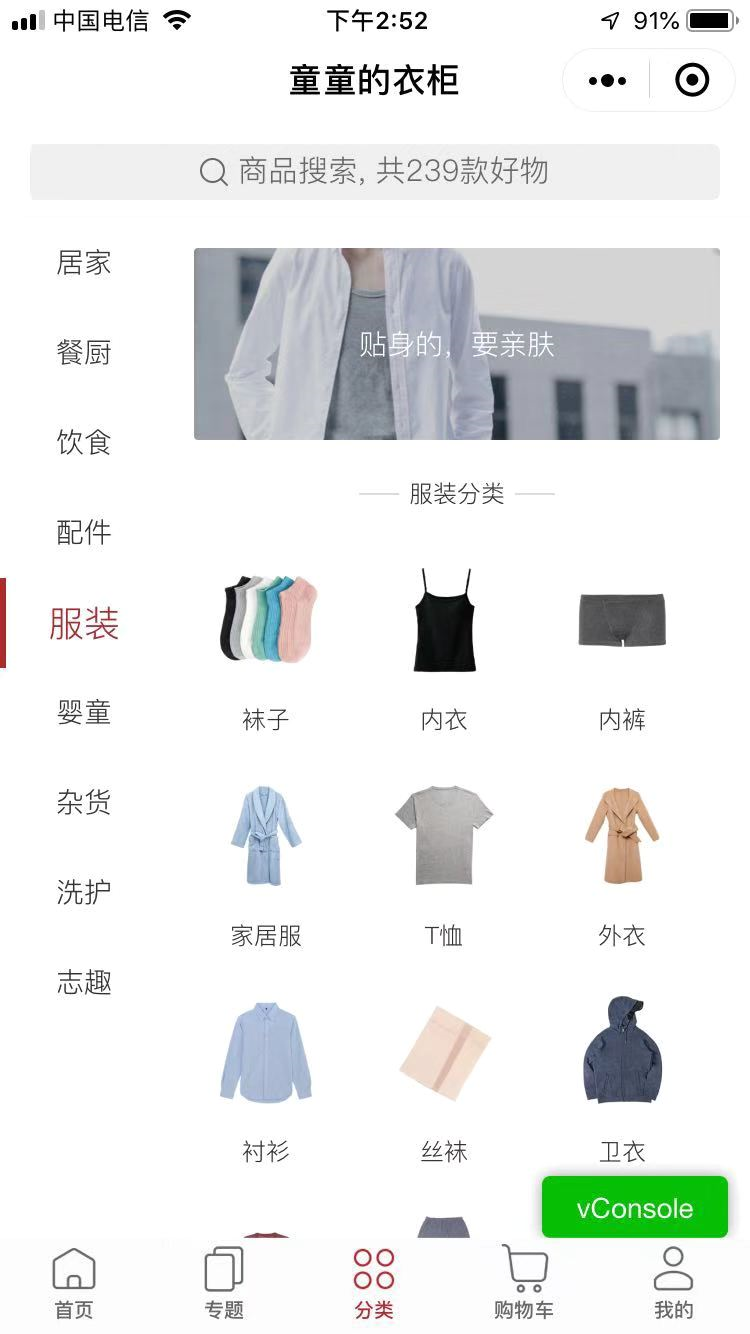Select the 餐厨 category
Screen dimensions: 750x1334
(84, 353)
